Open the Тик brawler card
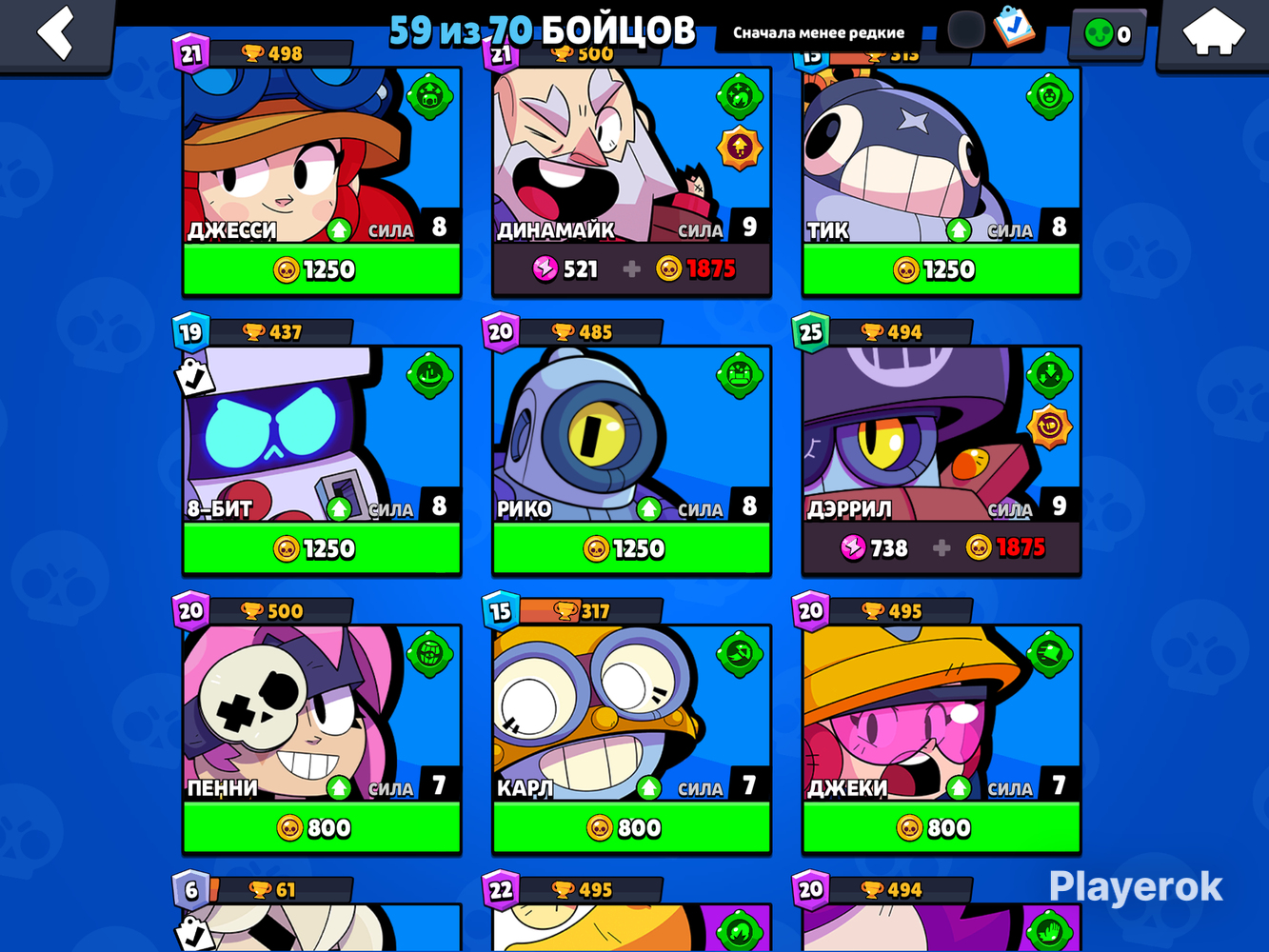Viewport: 1269px width, 952px height. pyautogui.click(x=942, y=155)
